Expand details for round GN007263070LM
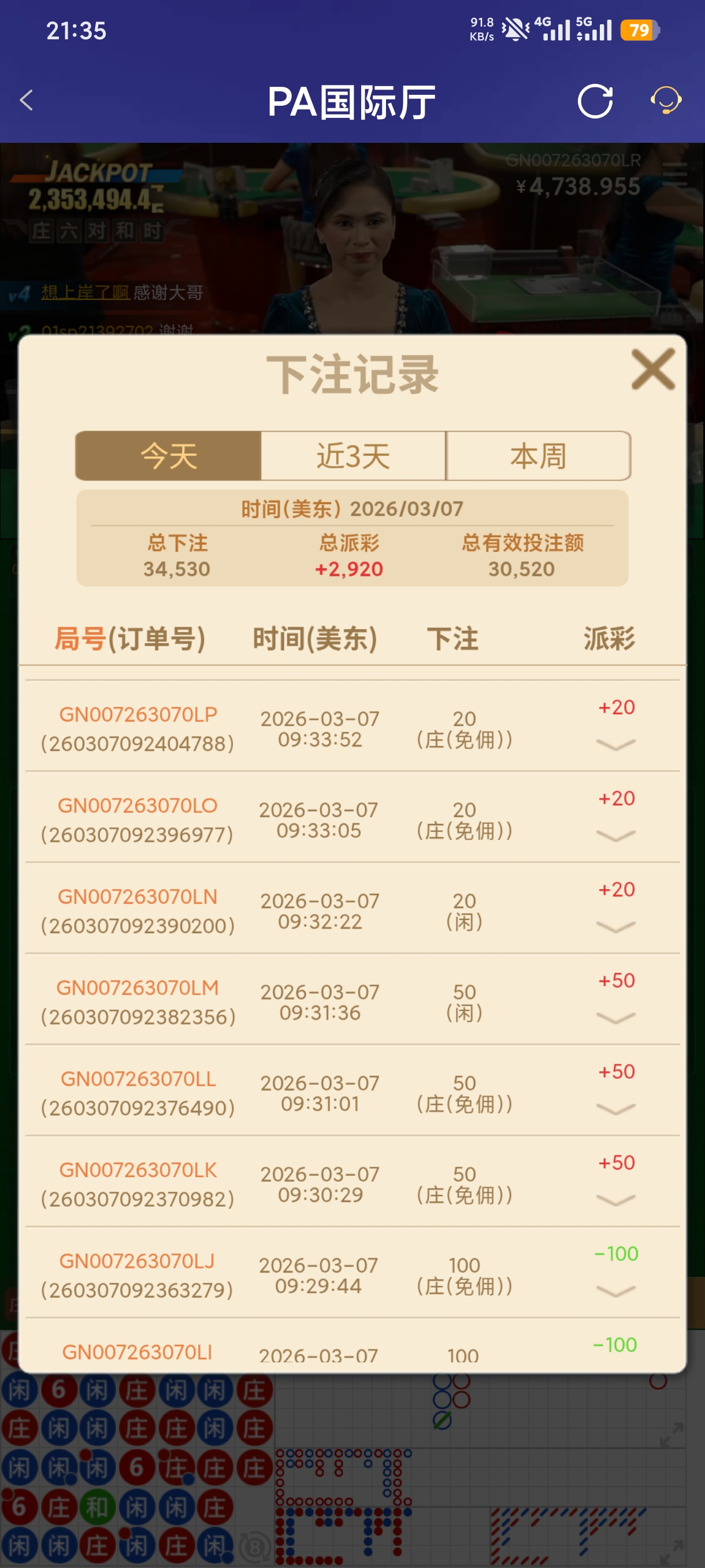705x1568 pixels. (x=615, y=1018)
